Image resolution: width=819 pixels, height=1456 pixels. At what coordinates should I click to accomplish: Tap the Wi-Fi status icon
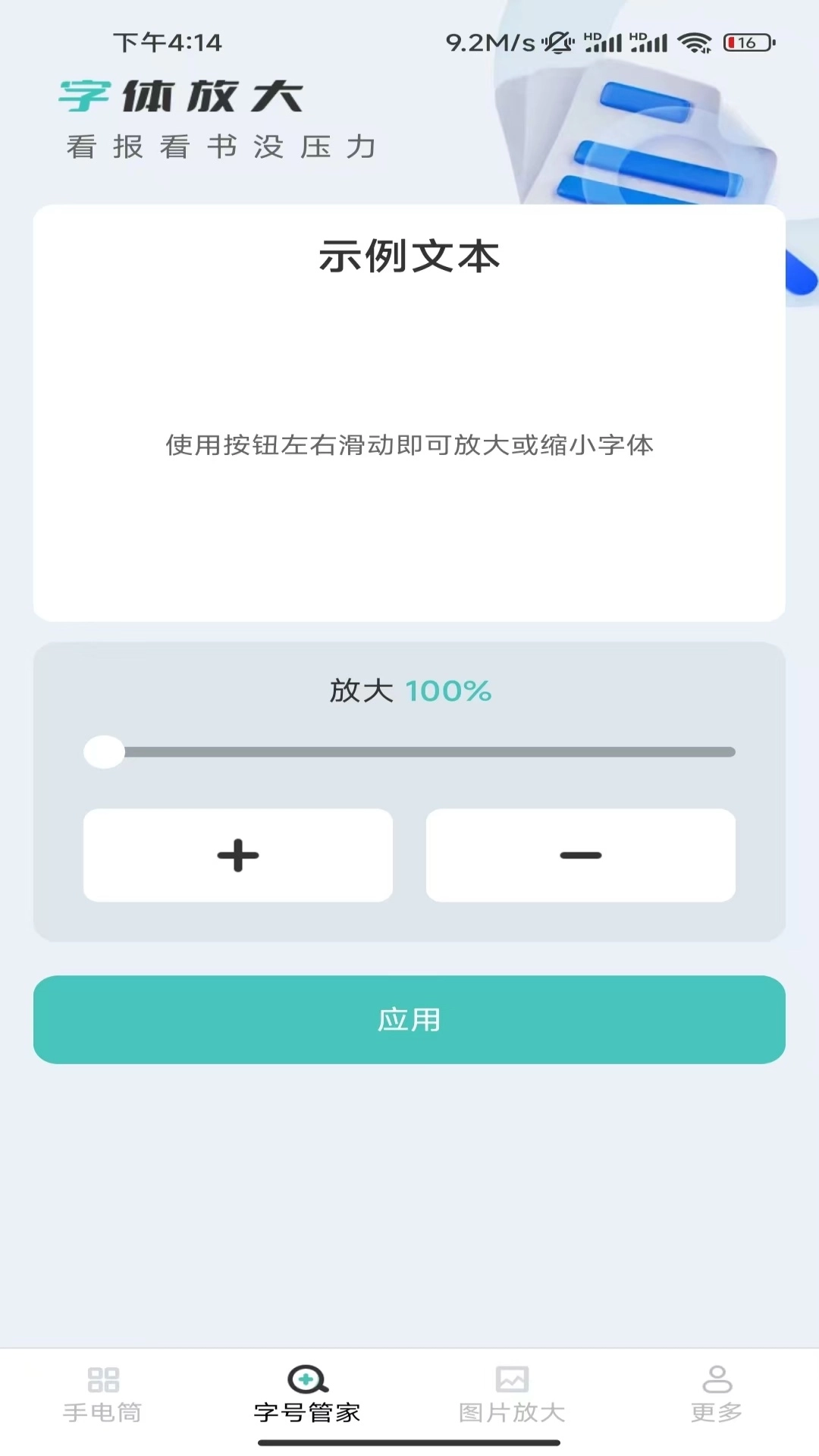695,43
